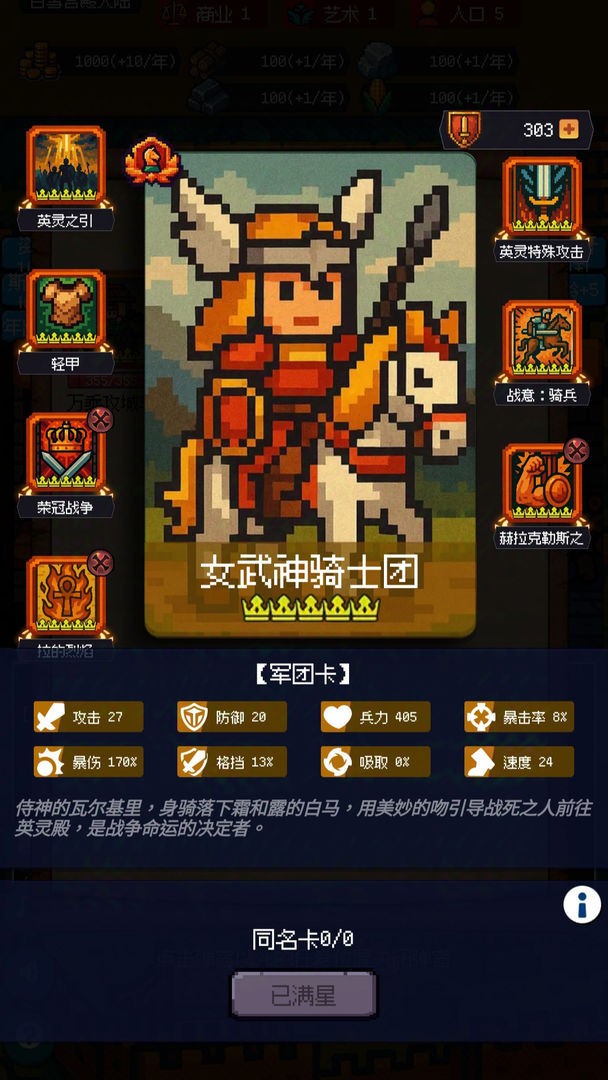The height and width of the screenshot is (1080, 608).
Task: Select the 赫拉克勒斯之 skill slot
Action: (x=541, y=485)
